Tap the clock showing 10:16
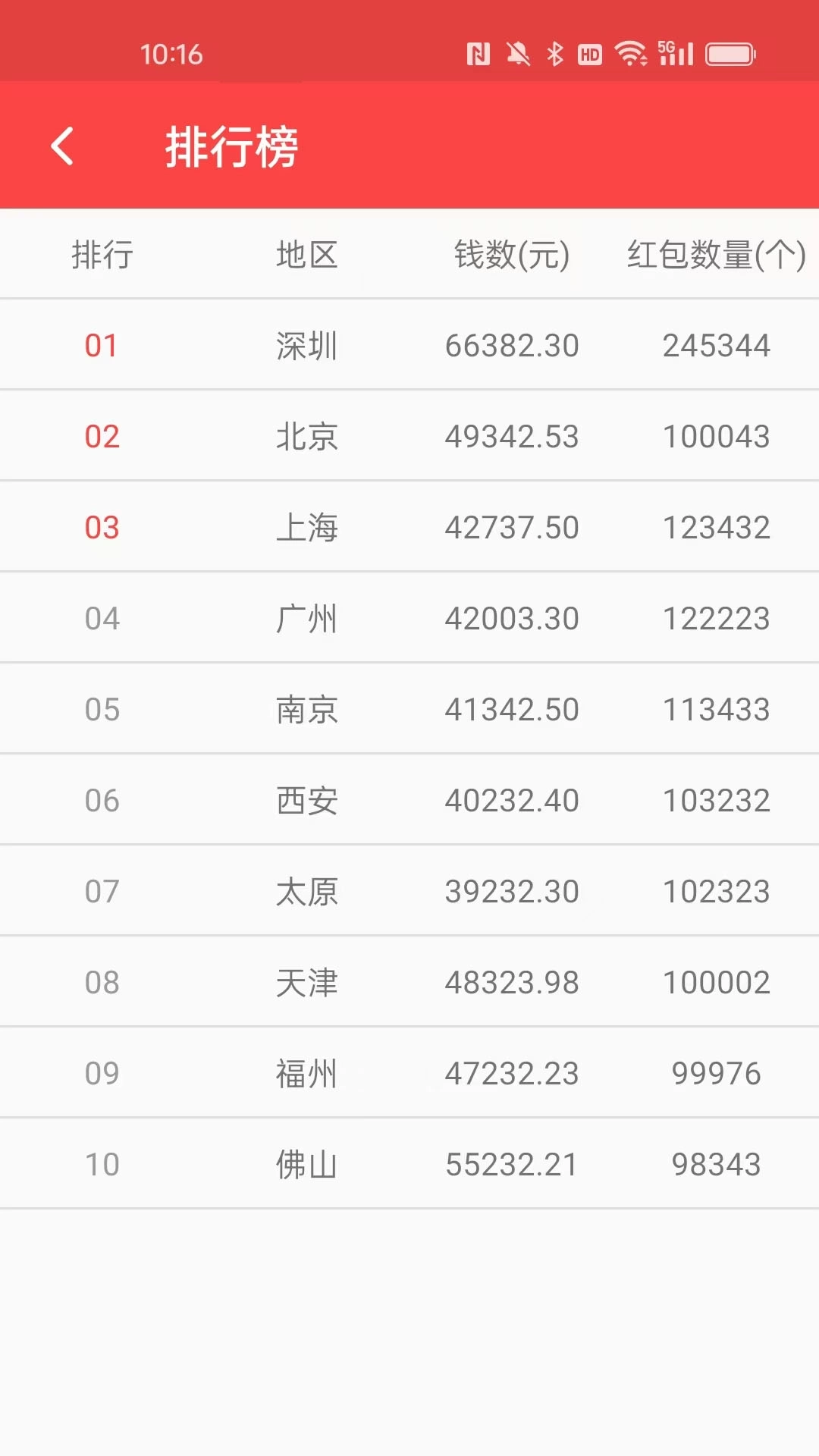 (x=173, y=54)
